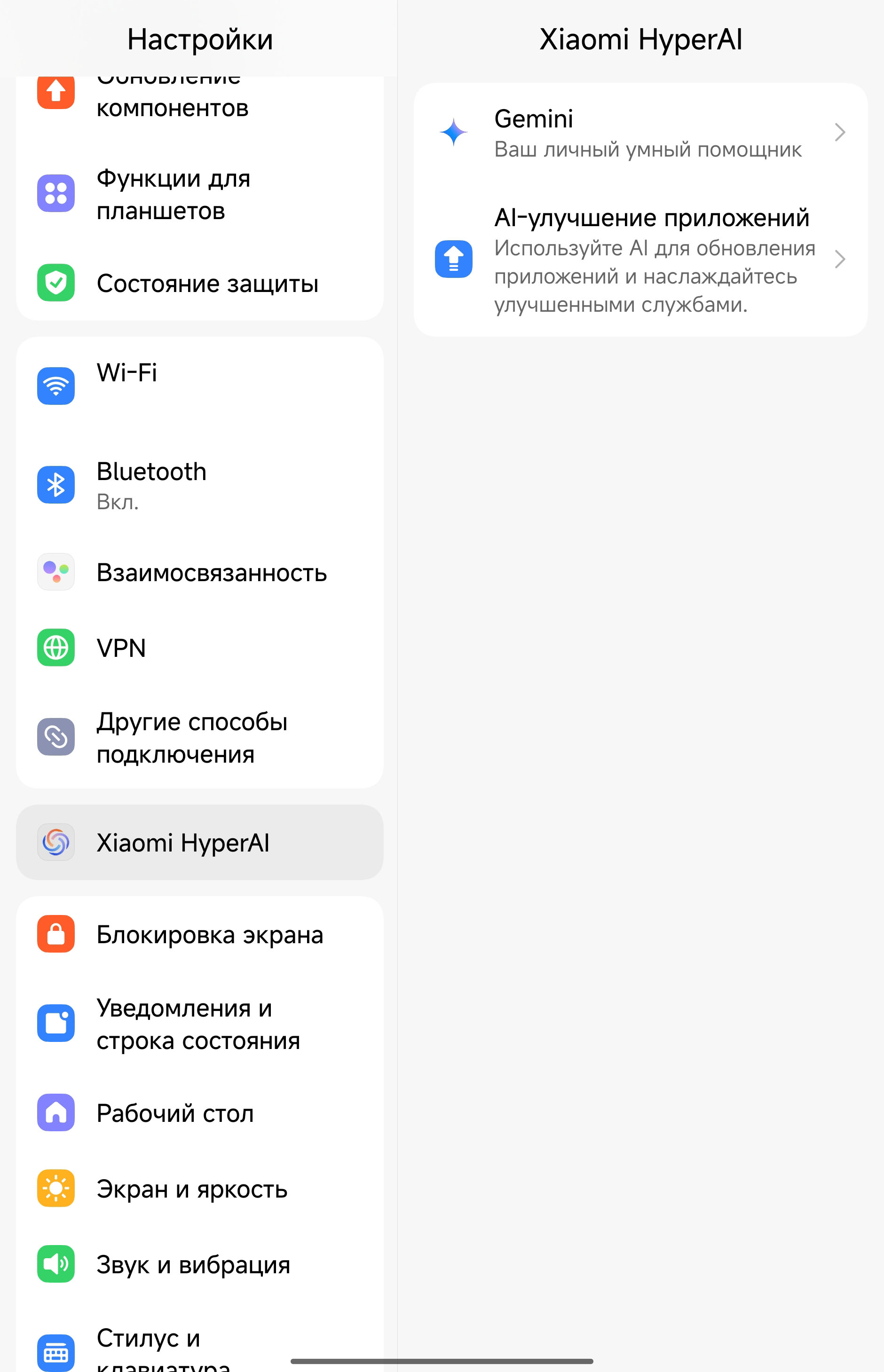This screenshot has height=1372, width=884.
Task: Open Рабочий стол settings
Action: point(199,1112)
